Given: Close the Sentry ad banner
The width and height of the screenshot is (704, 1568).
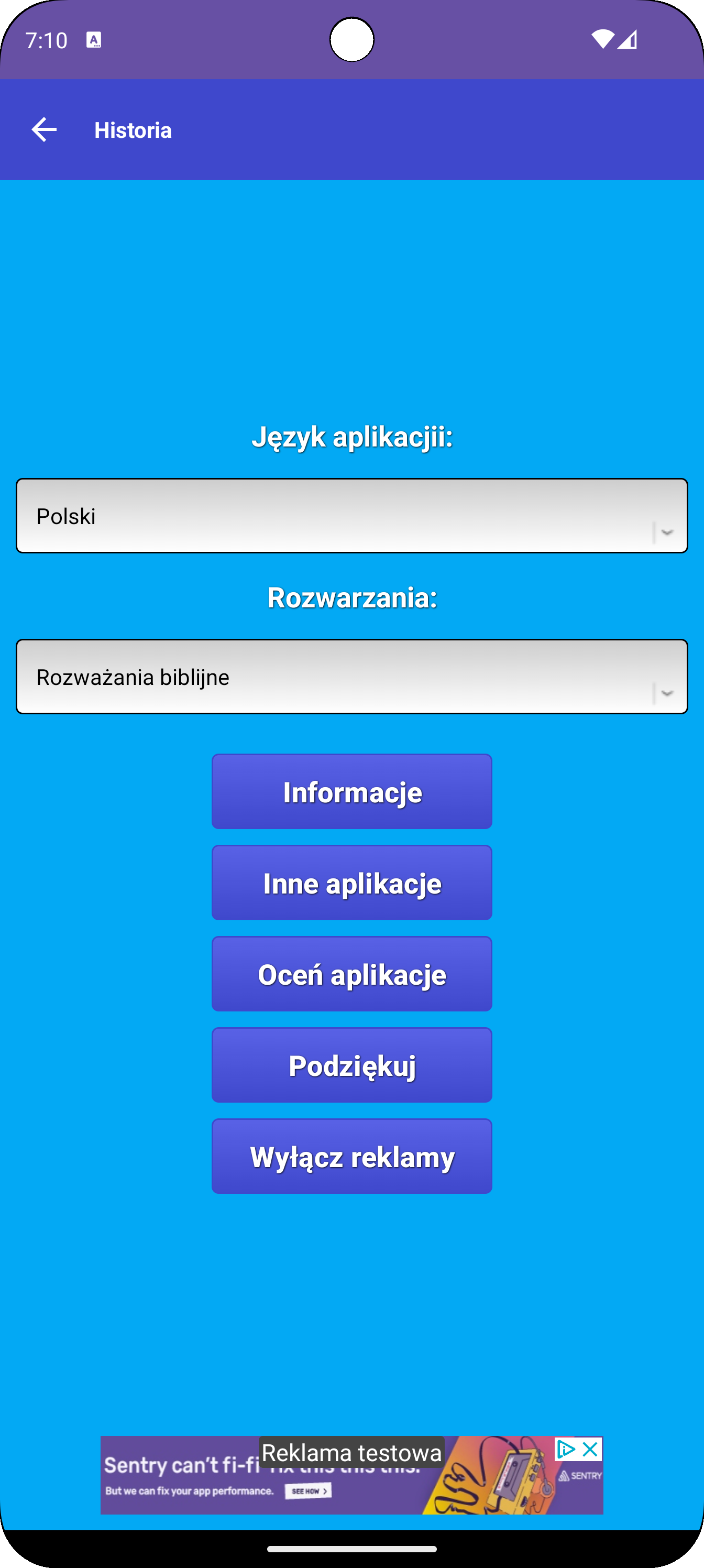Looking at the screenshot, I should (x=590, y=1450).
